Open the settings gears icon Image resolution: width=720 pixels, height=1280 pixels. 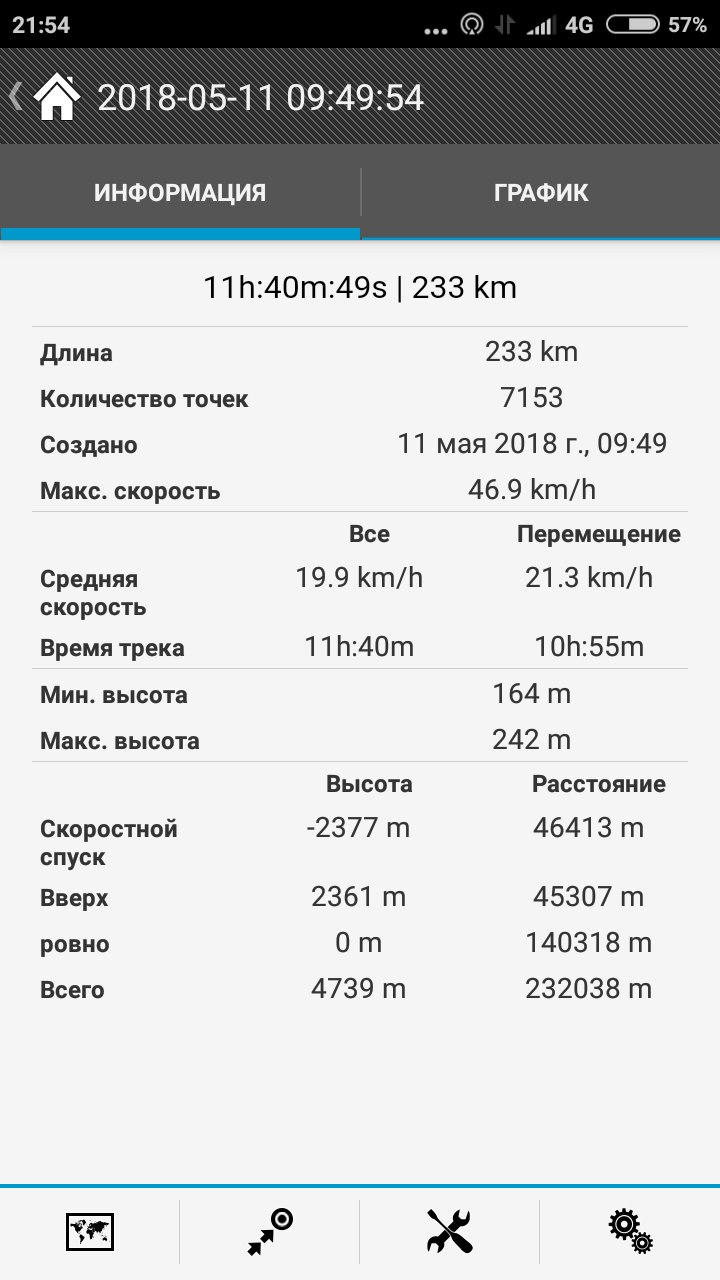click(x=630, y=1231)
